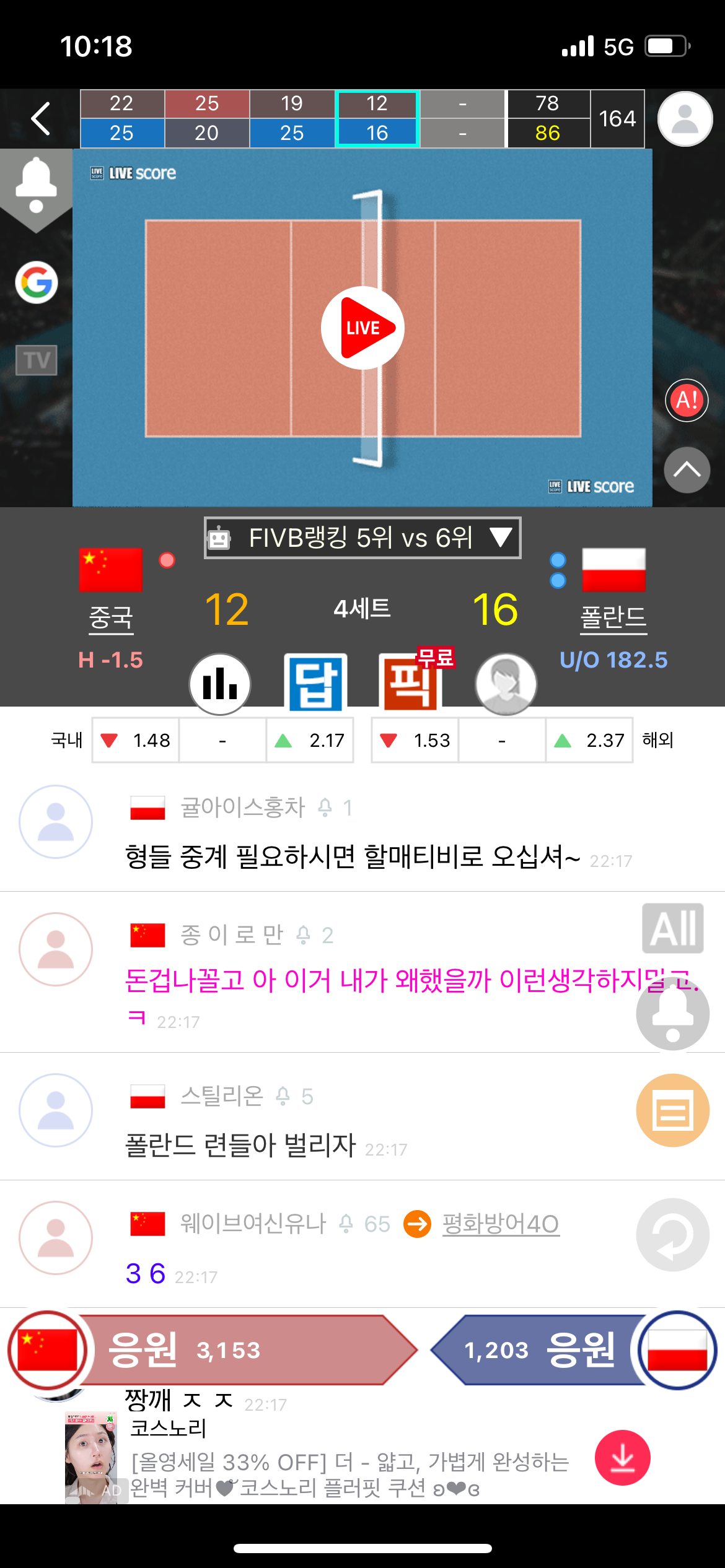This screenshot has width=725, height=1568.
Task: Cheer for Poland with 응원 1,203
Action: pyautogui.click(x=539, y=1350)
